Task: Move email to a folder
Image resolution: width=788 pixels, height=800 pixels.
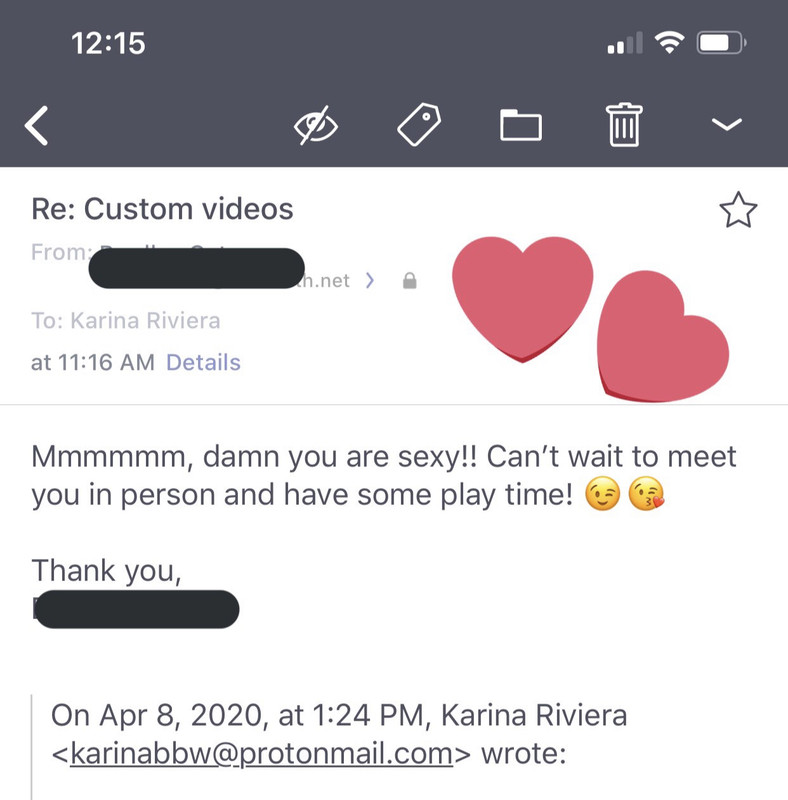Action: (521, 124)
